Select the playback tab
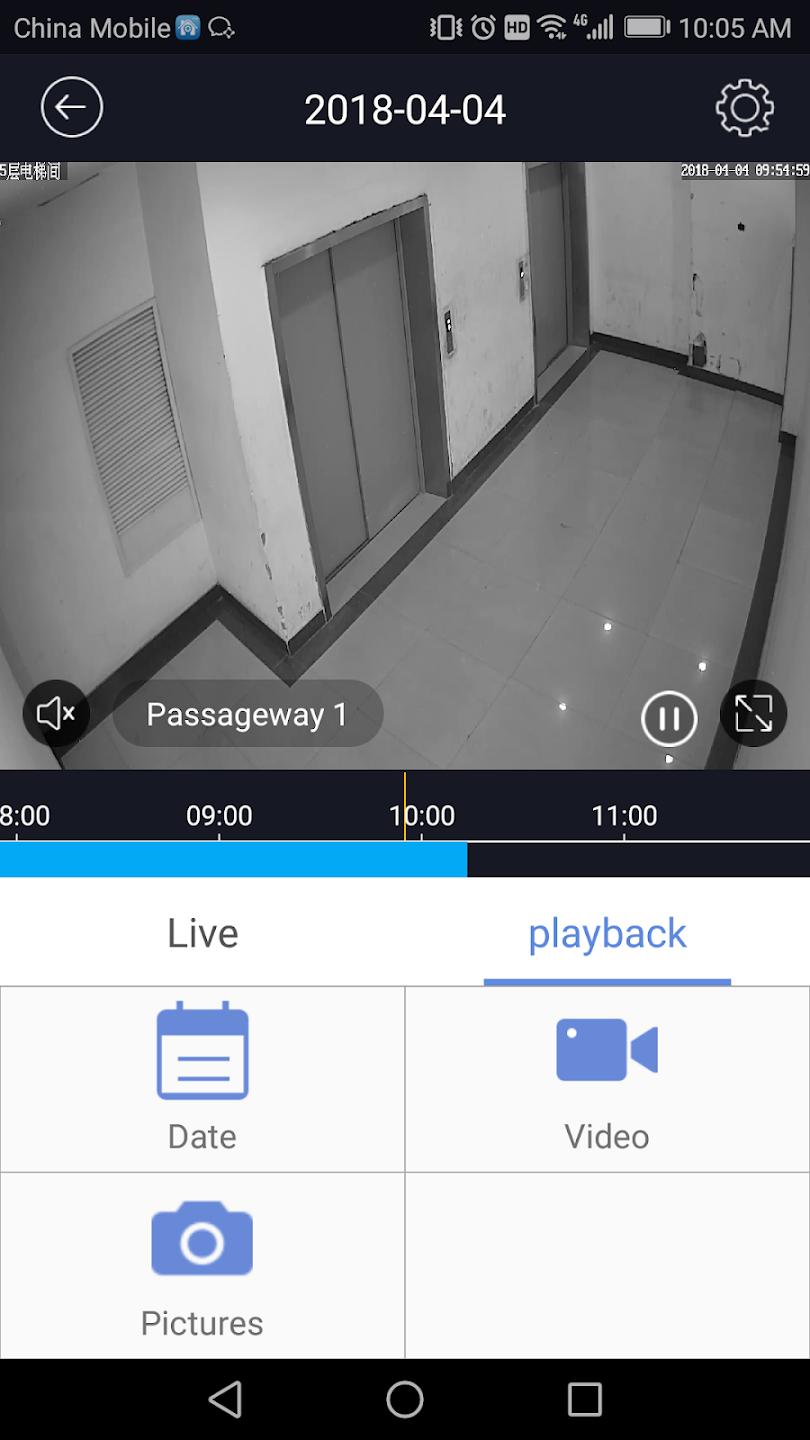Image resolution: width=810 pixels, height=1440 pixels. pyautogui.click(x=606, y=932)
